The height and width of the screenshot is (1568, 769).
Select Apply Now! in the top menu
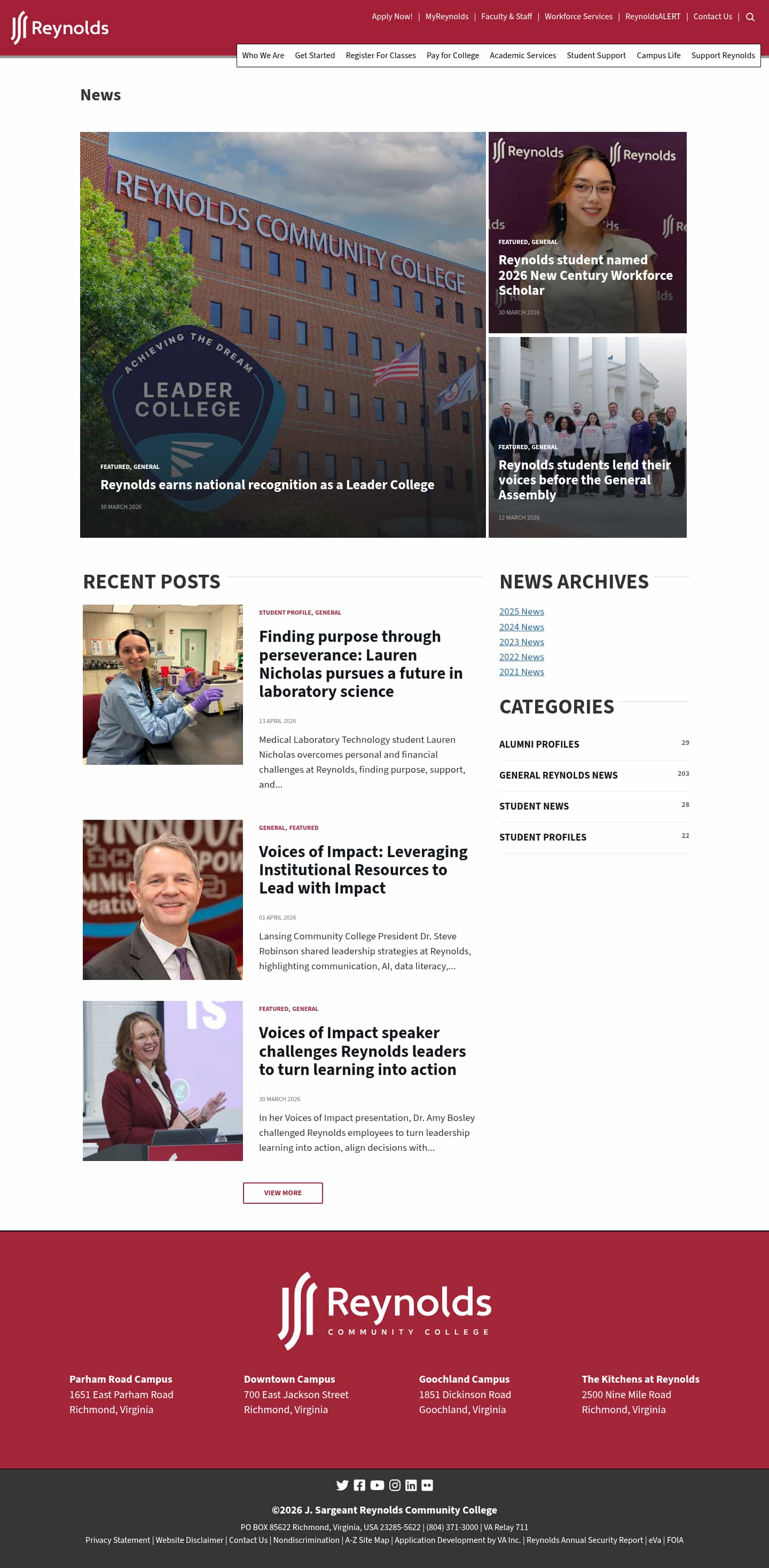(x=391, y=17)
